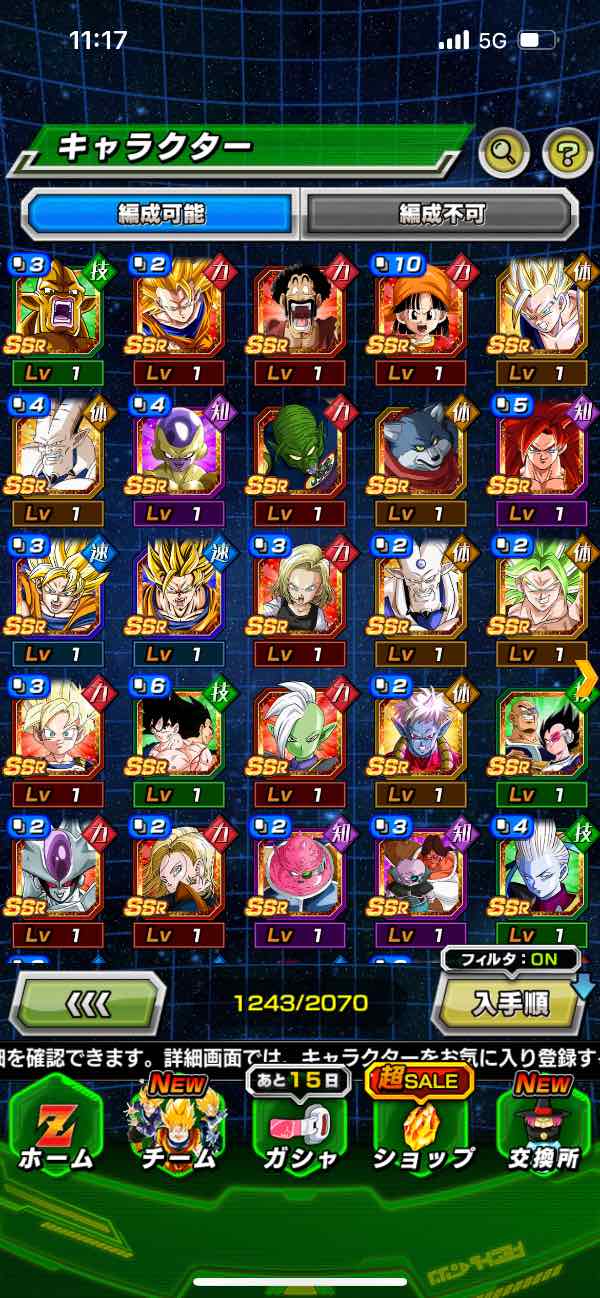Toggle the フィルタ ON filter
This screenshot has height=1298, width=600.
tap(511, 960)
